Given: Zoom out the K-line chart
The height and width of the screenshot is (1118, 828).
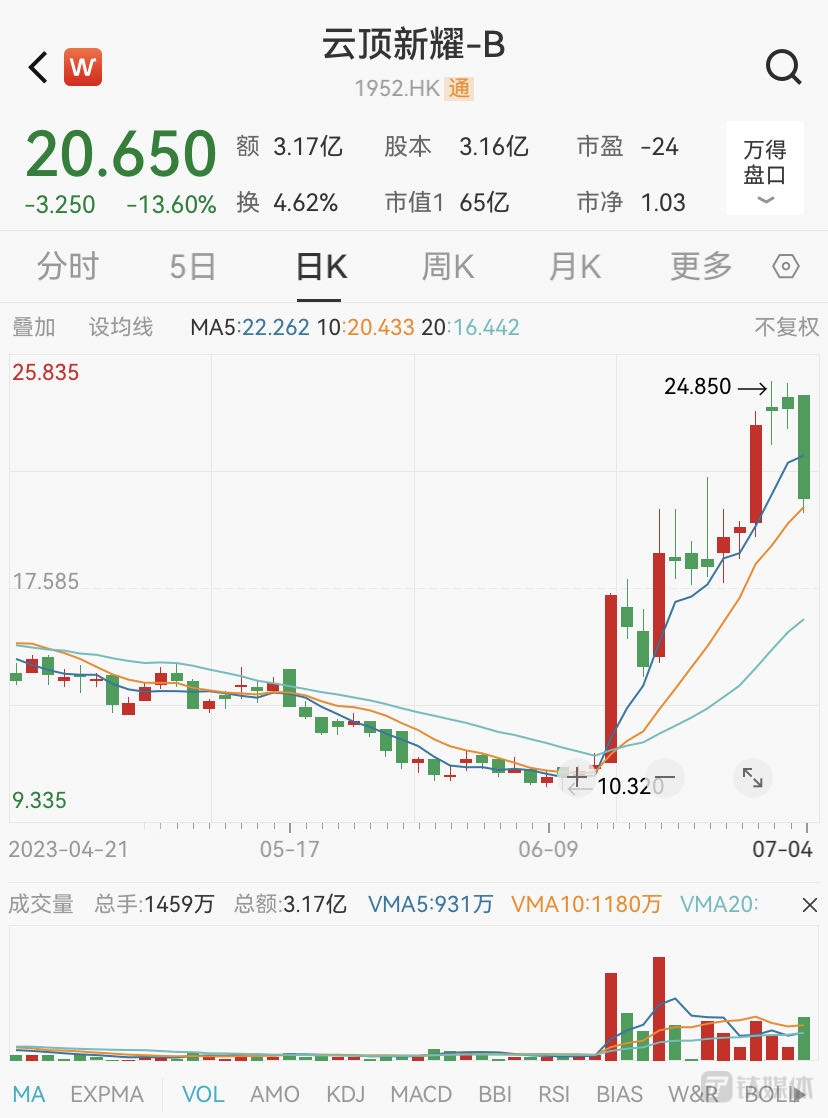Looking at the screenshot, I should (665, 777).
